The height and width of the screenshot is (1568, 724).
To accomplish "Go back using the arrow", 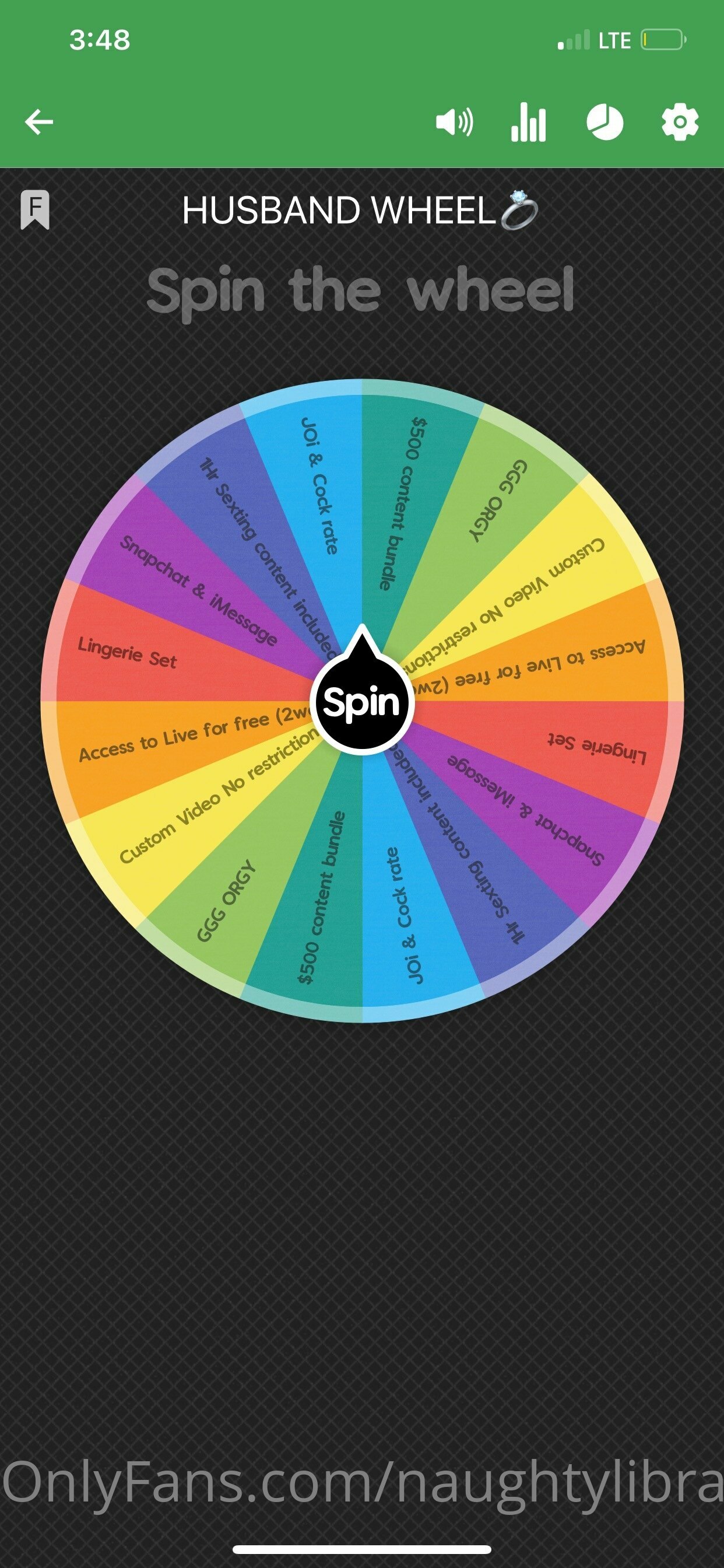I will coord(39,122).
